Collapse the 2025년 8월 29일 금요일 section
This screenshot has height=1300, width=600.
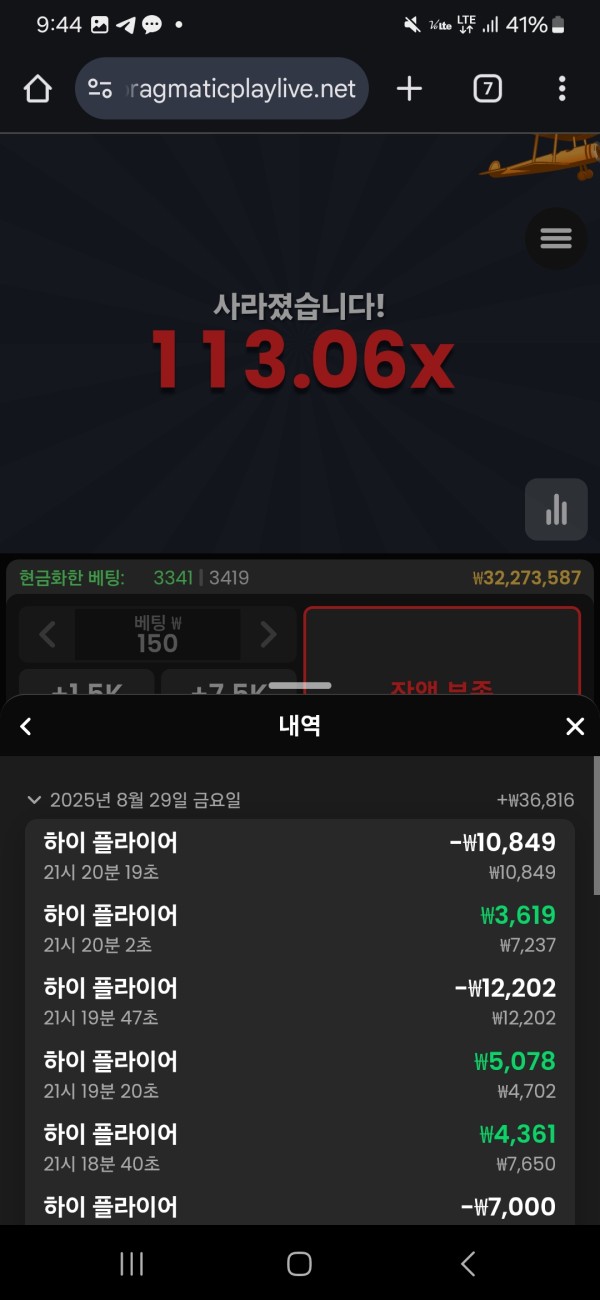pyautogui.click(x=35, y=800)
